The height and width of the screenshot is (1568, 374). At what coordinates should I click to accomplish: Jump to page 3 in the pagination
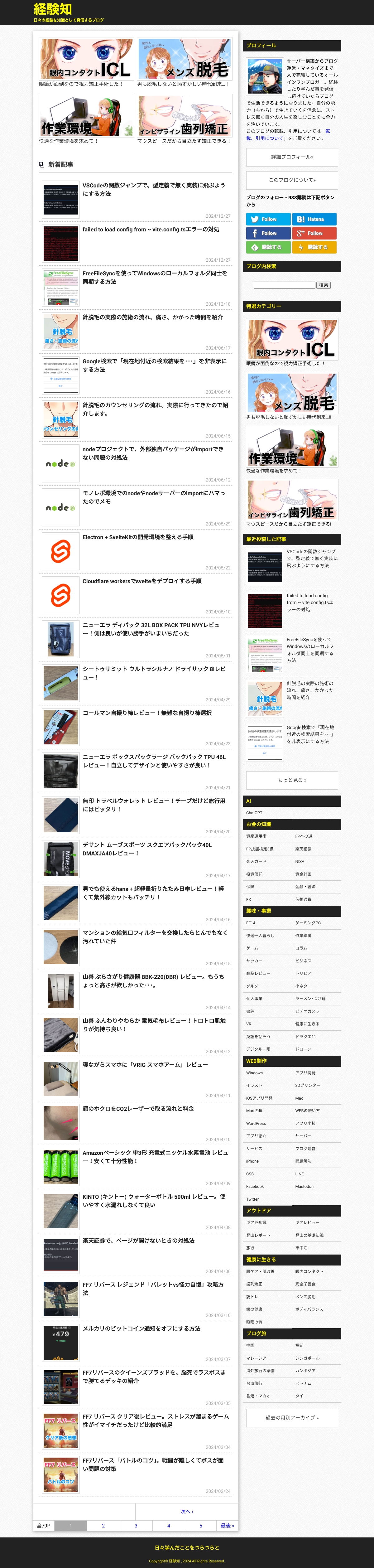136,1525
